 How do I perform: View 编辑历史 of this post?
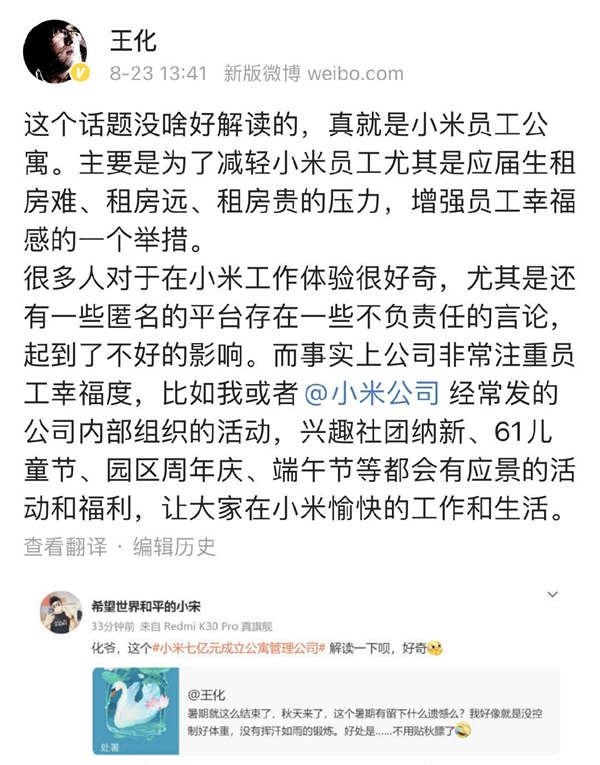pos(174,547)
